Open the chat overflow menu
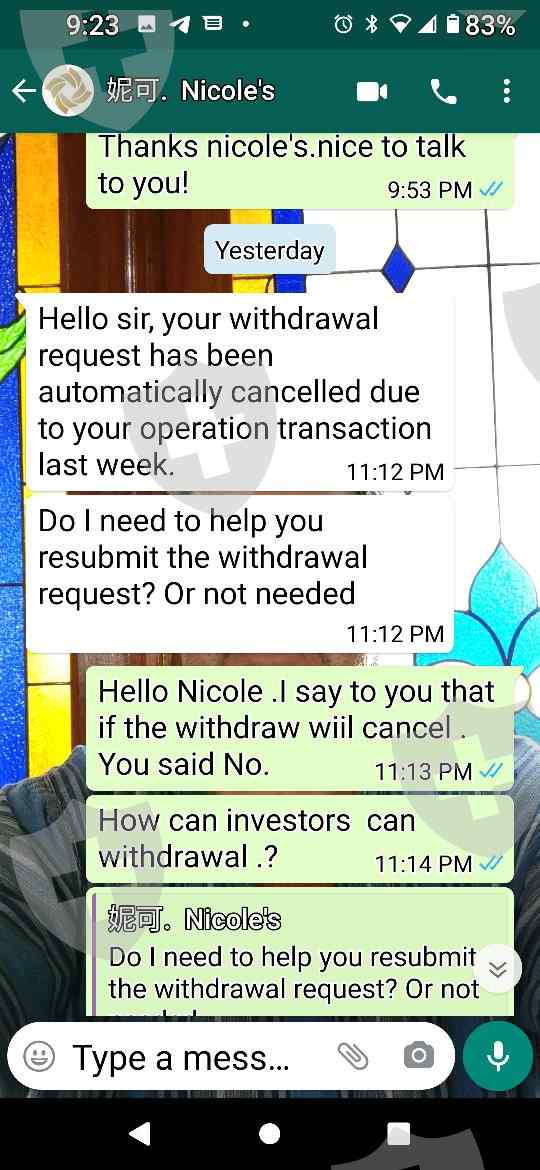The image size is (540, 1170). [507, 92]
